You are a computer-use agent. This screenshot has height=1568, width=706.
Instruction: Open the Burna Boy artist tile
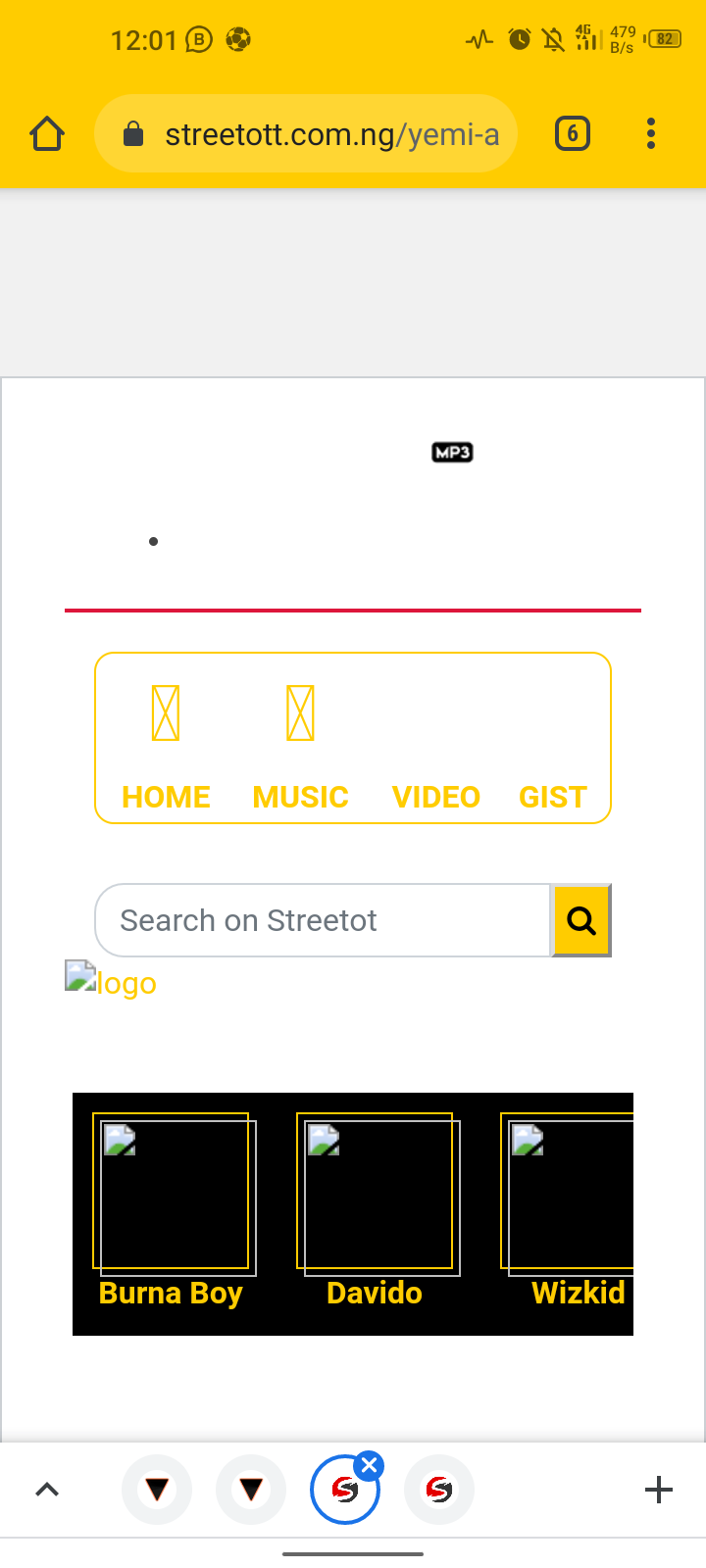[x=172, y=1210]
